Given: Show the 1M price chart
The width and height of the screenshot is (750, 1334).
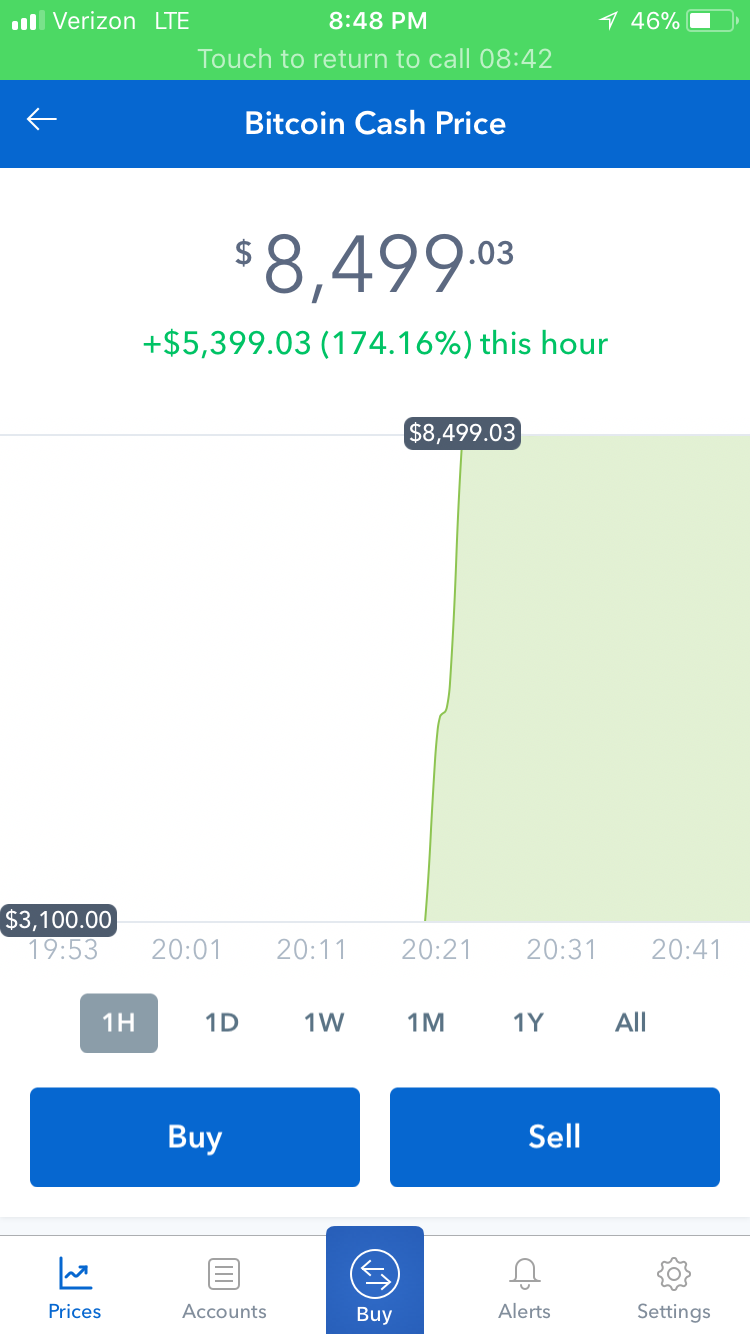Looking at the screenshot, I should (426, 1023).
